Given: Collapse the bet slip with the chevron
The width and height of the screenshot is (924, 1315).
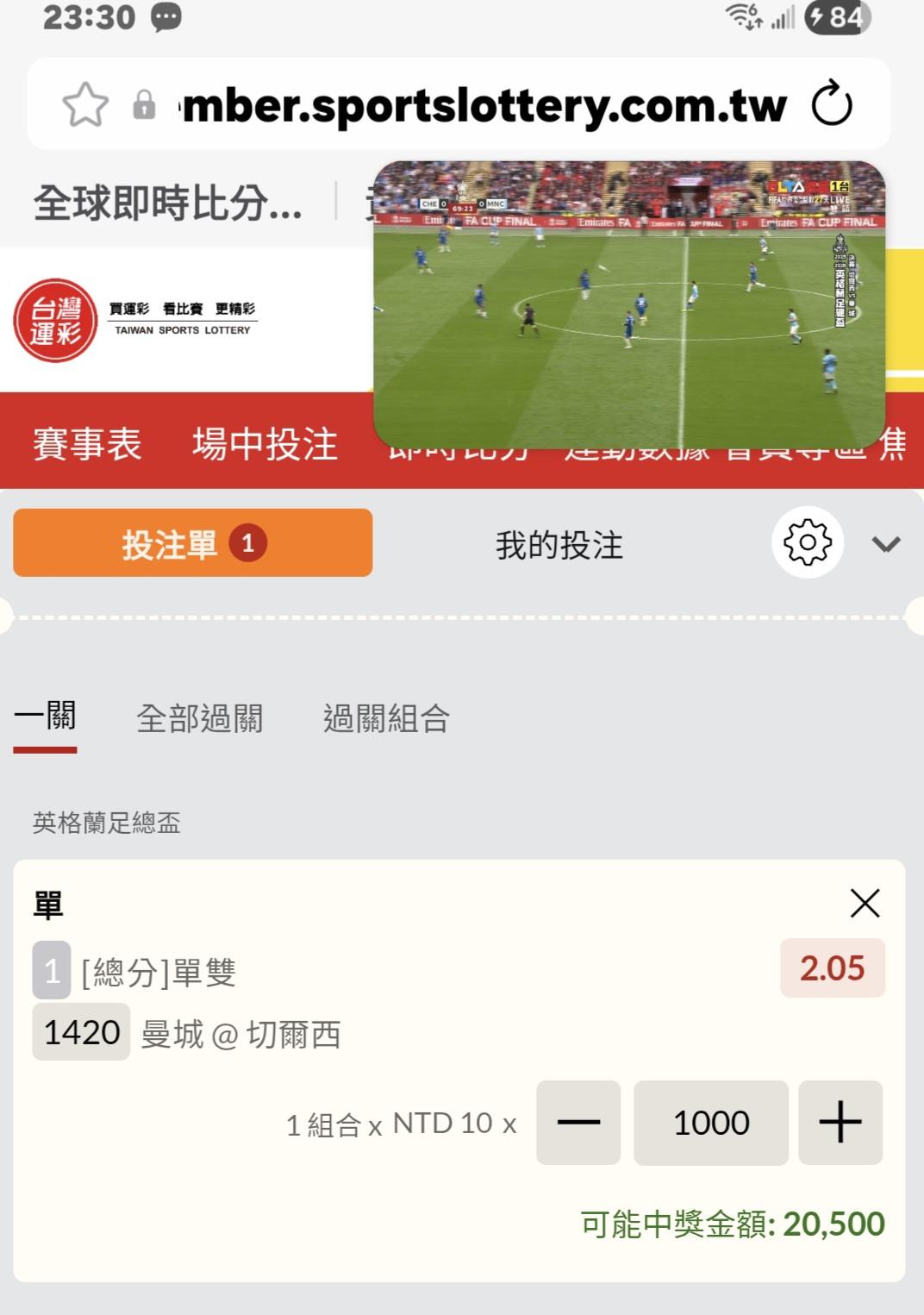Looking at the screenshot, I should tap(886, 544).
